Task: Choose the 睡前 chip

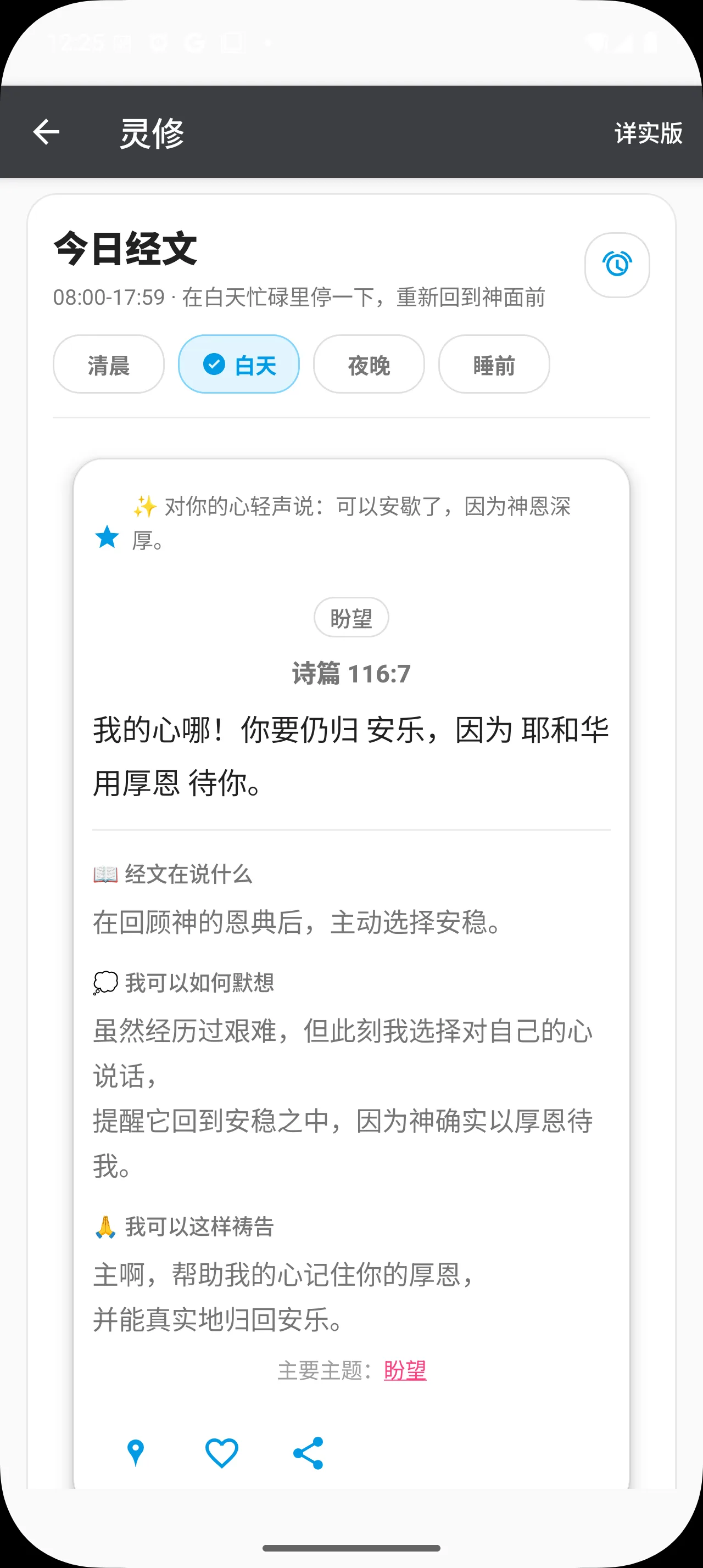Action: tap(494, 365)
